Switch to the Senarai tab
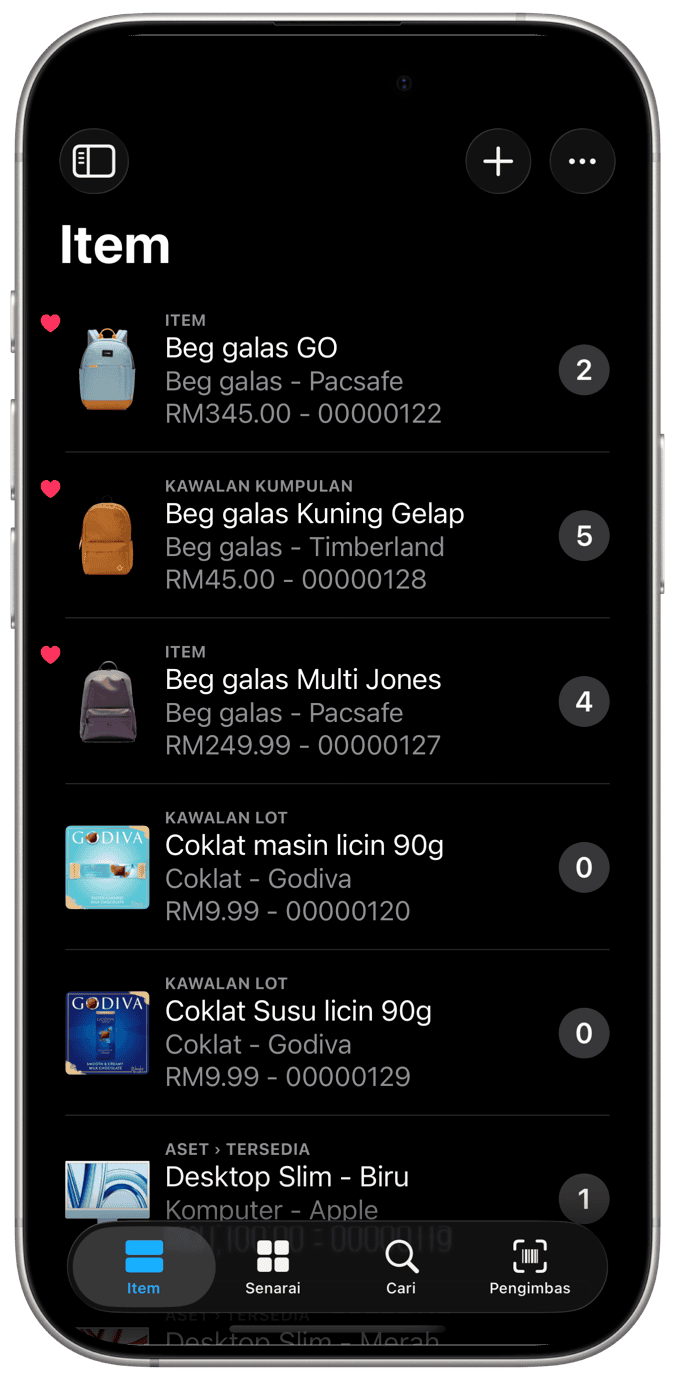The width and height of the screenshot is (675, 1380). (272, 1267)
